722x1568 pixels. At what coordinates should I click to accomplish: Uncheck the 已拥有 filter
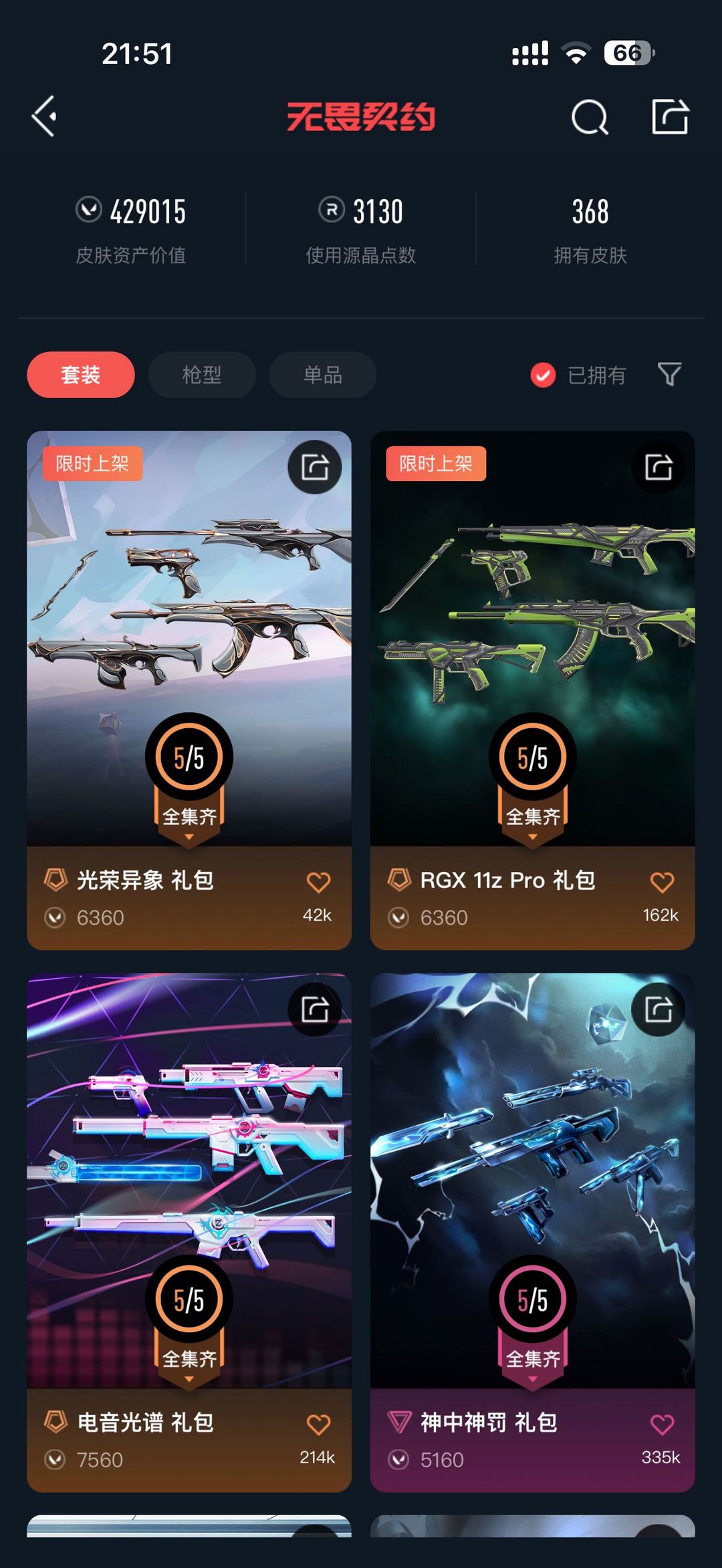[579, 375]
